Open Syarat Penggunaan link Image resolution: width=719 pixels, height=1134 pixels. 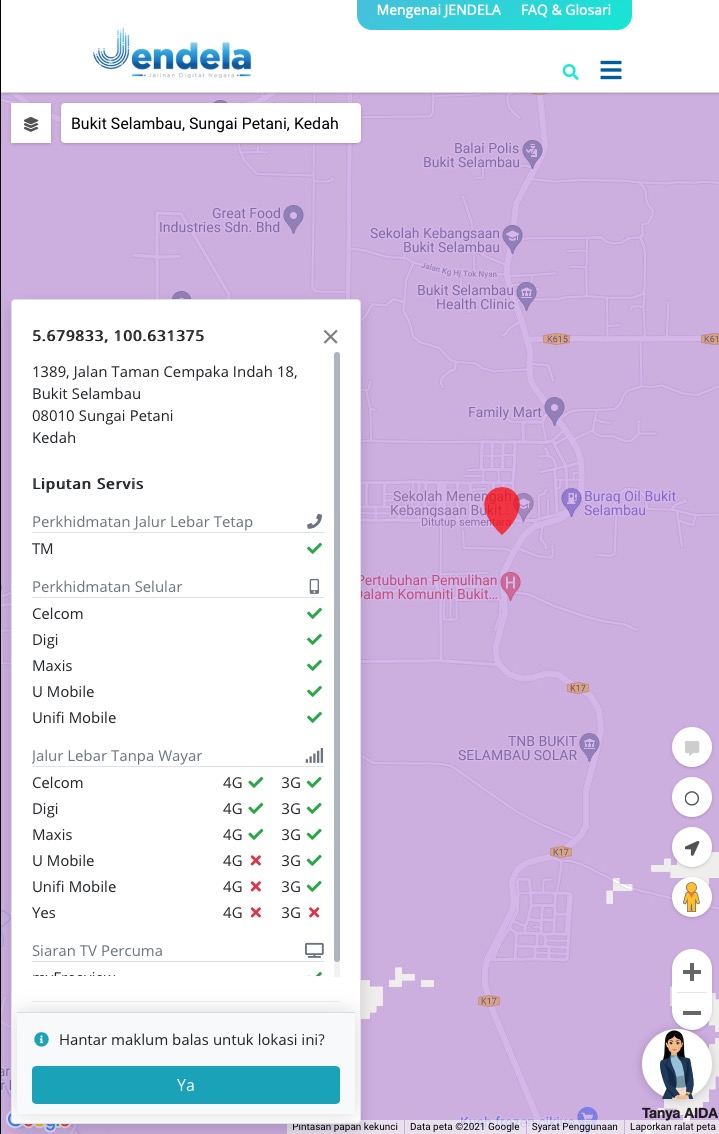(574, 1127)
